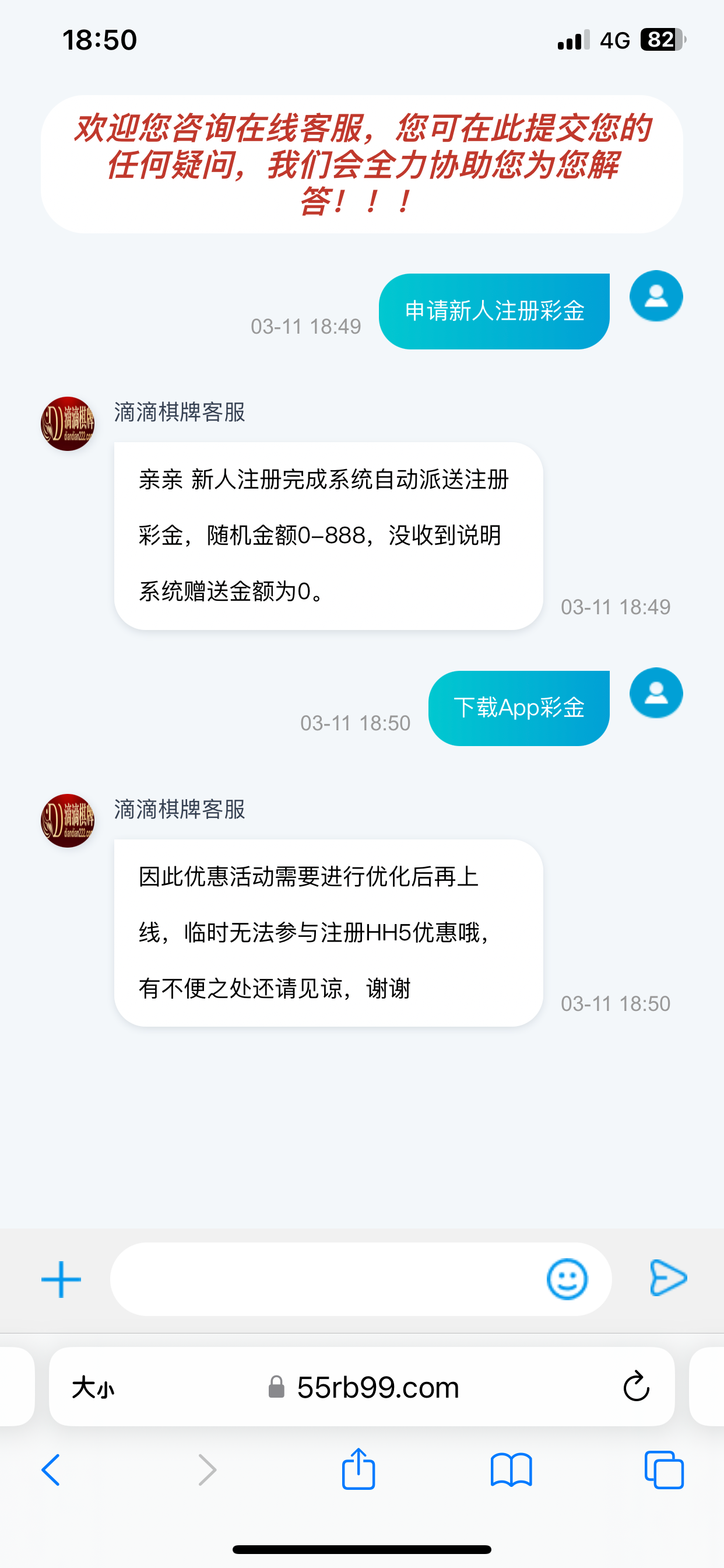724x1568 pixels.
Task: Tap the 55rb99.com address bar
Action: pyautogui.click(x=377, y=1388)
